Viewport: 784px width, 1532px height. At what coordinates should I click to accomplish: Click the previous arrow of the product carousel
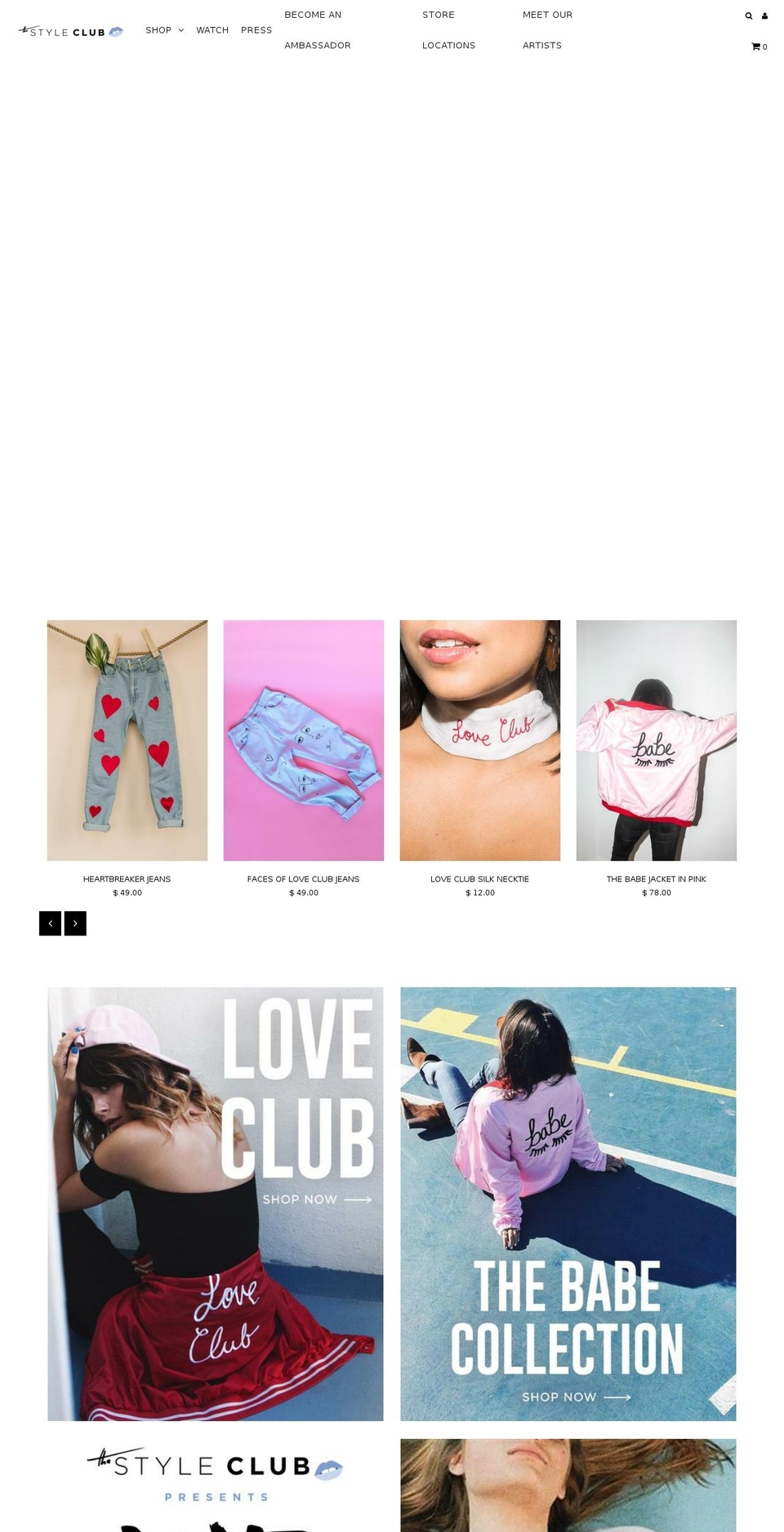click(50, 923)
